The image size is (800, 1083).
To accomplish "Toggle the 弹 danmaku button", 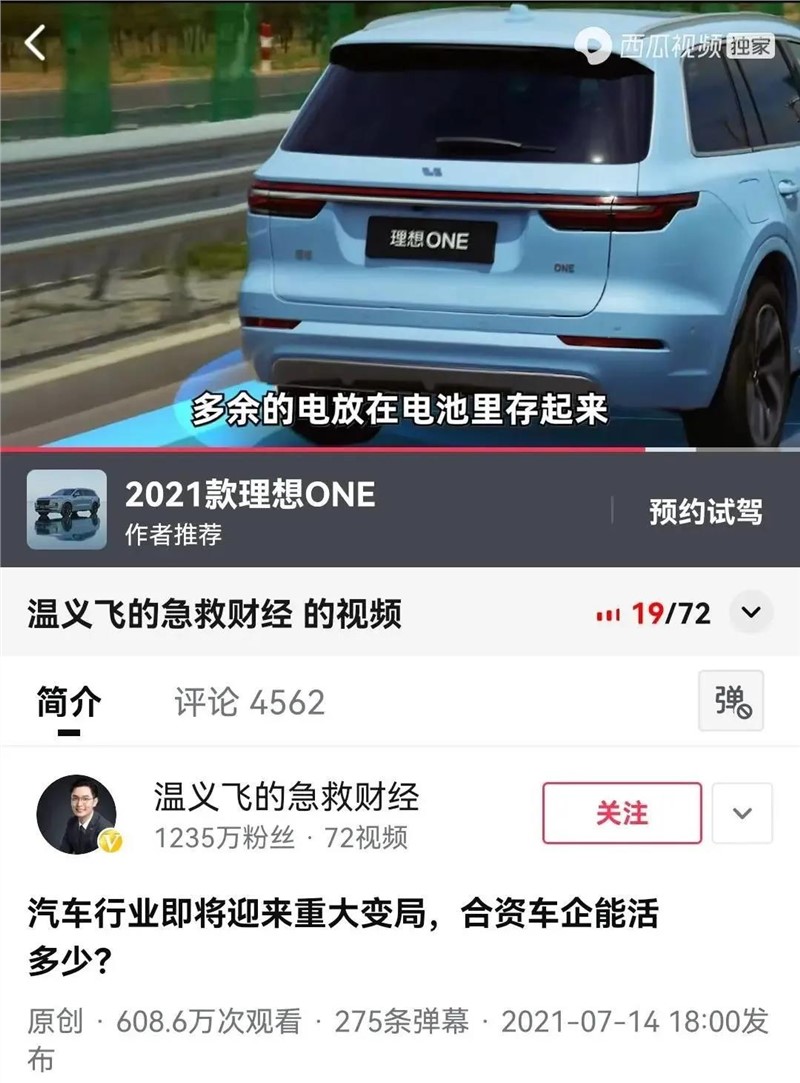I will [x=731, y=701].
